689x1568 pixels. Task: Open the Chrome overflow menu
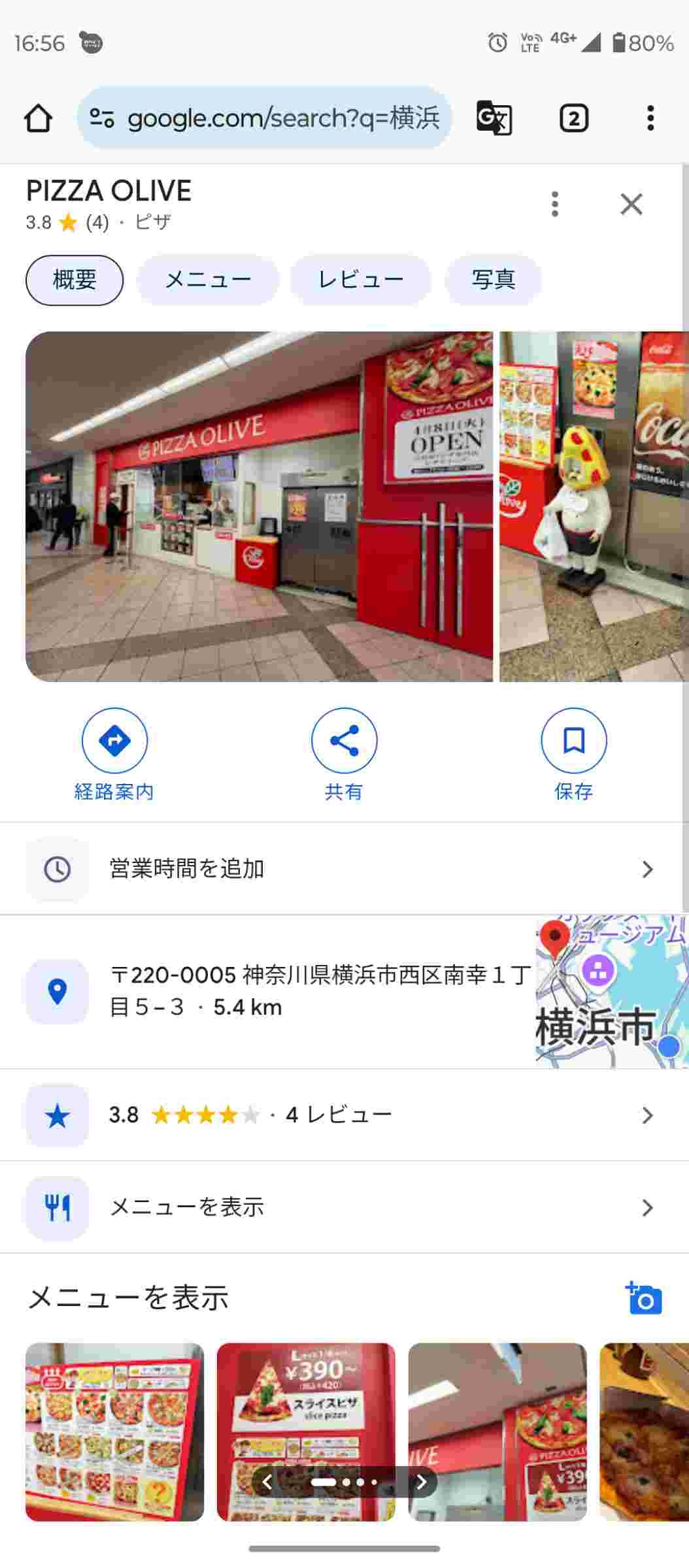650,118
